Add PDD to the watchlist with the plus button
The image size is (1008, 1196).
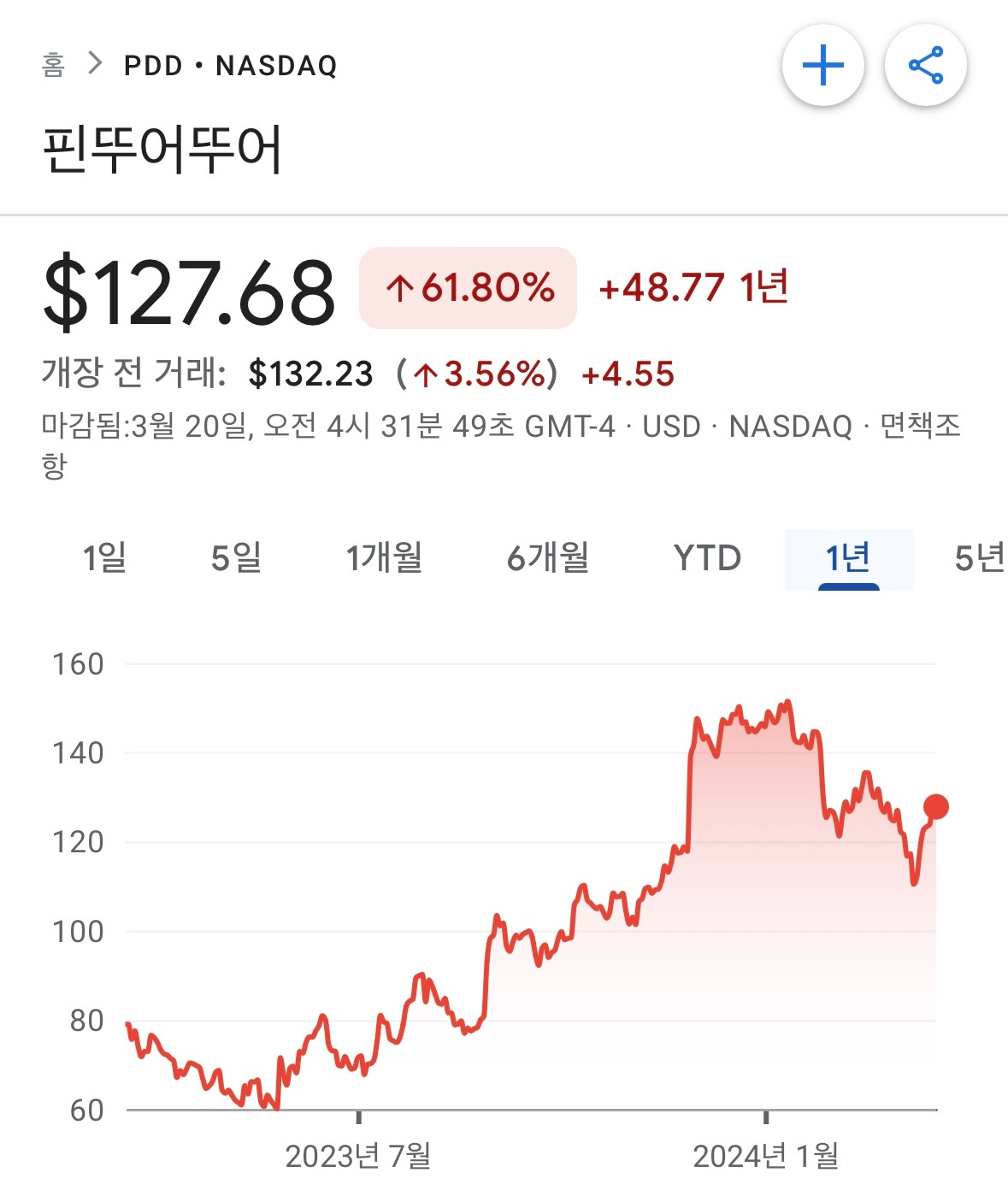(823, 66)
